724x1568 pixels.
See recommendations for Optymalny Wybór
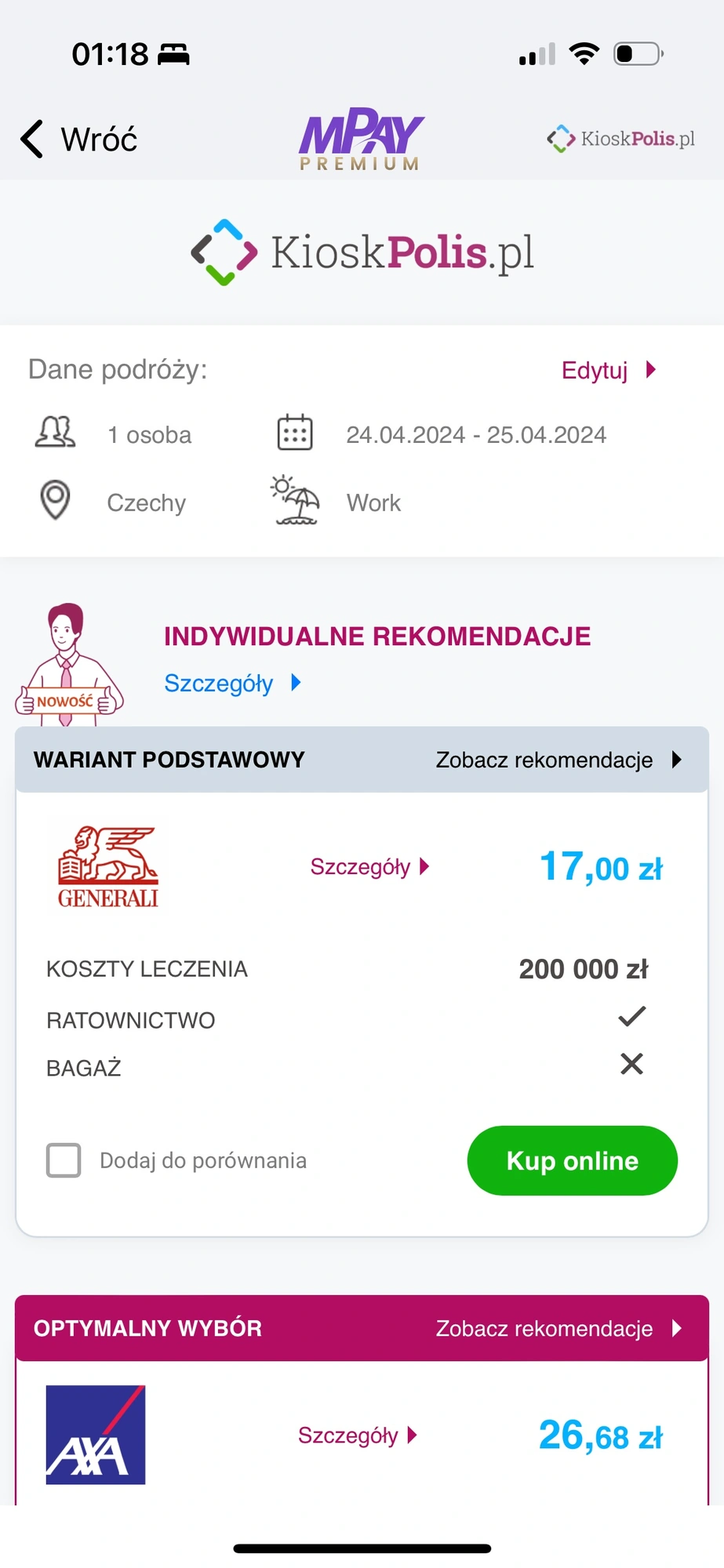click(x=558, y=1328)
